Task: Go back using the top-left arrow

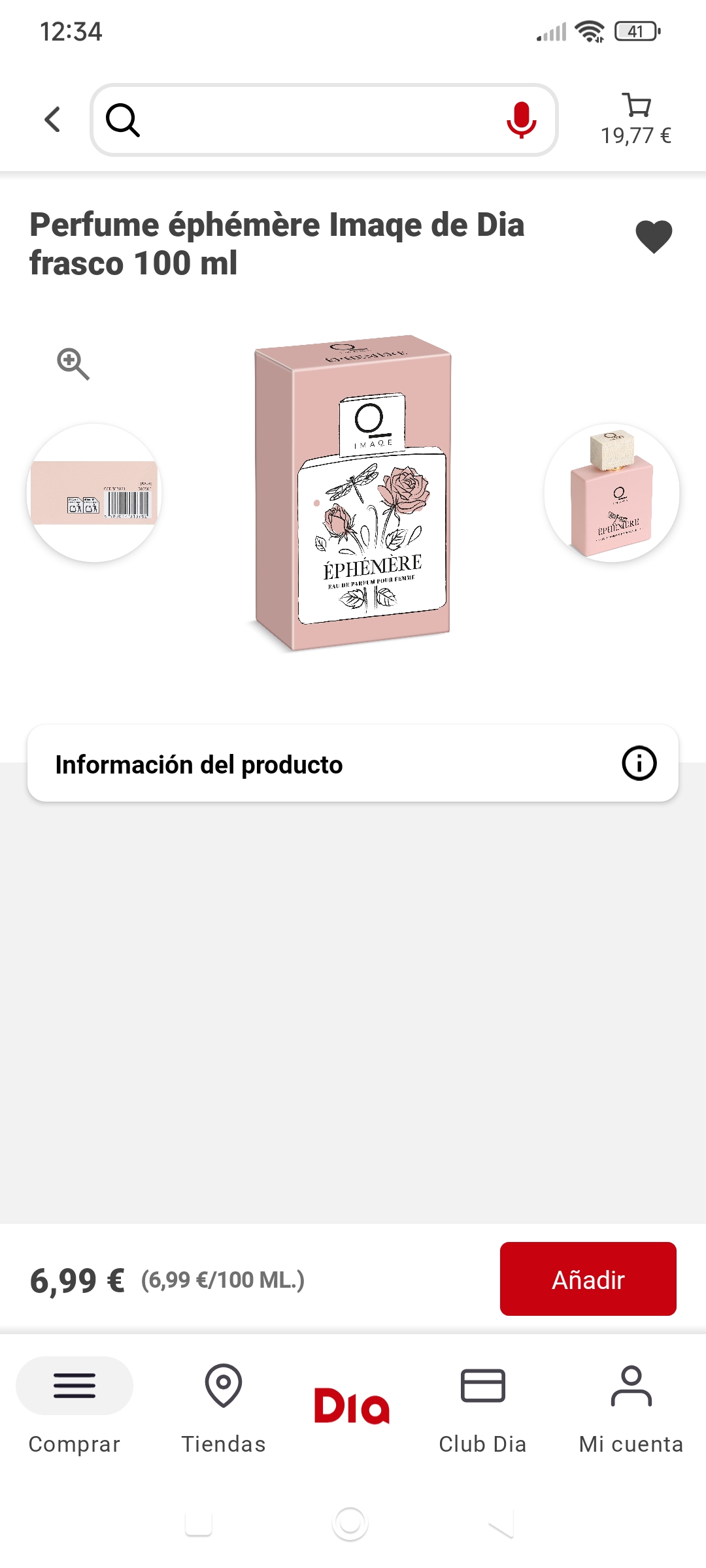Action: click(52, 120)
